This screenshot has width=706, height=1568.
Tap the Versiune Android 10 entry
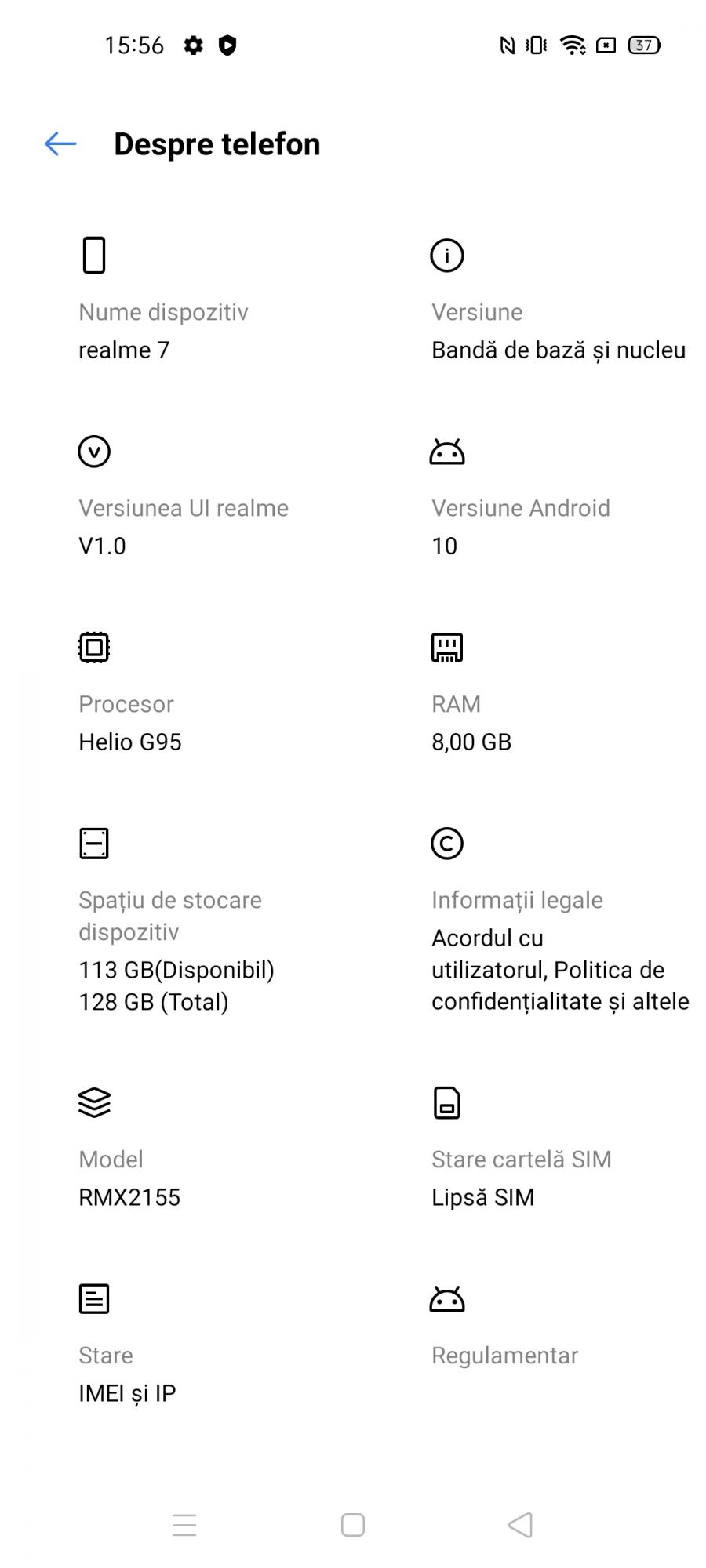(x=520, y=525)
